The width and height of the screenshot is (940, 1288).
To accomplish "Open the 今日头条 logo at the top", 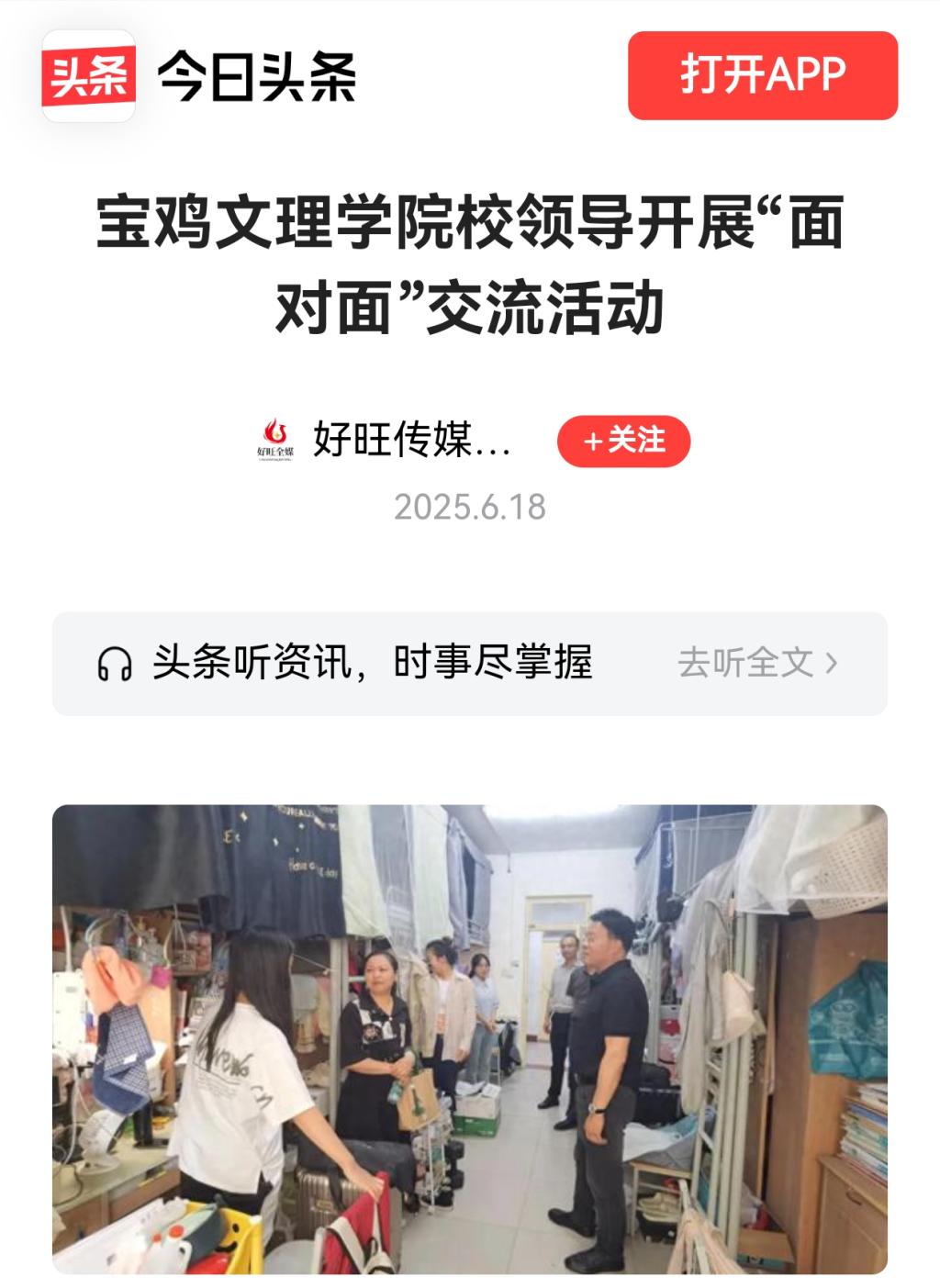I will pyautogui.click(x=88, y=75).
